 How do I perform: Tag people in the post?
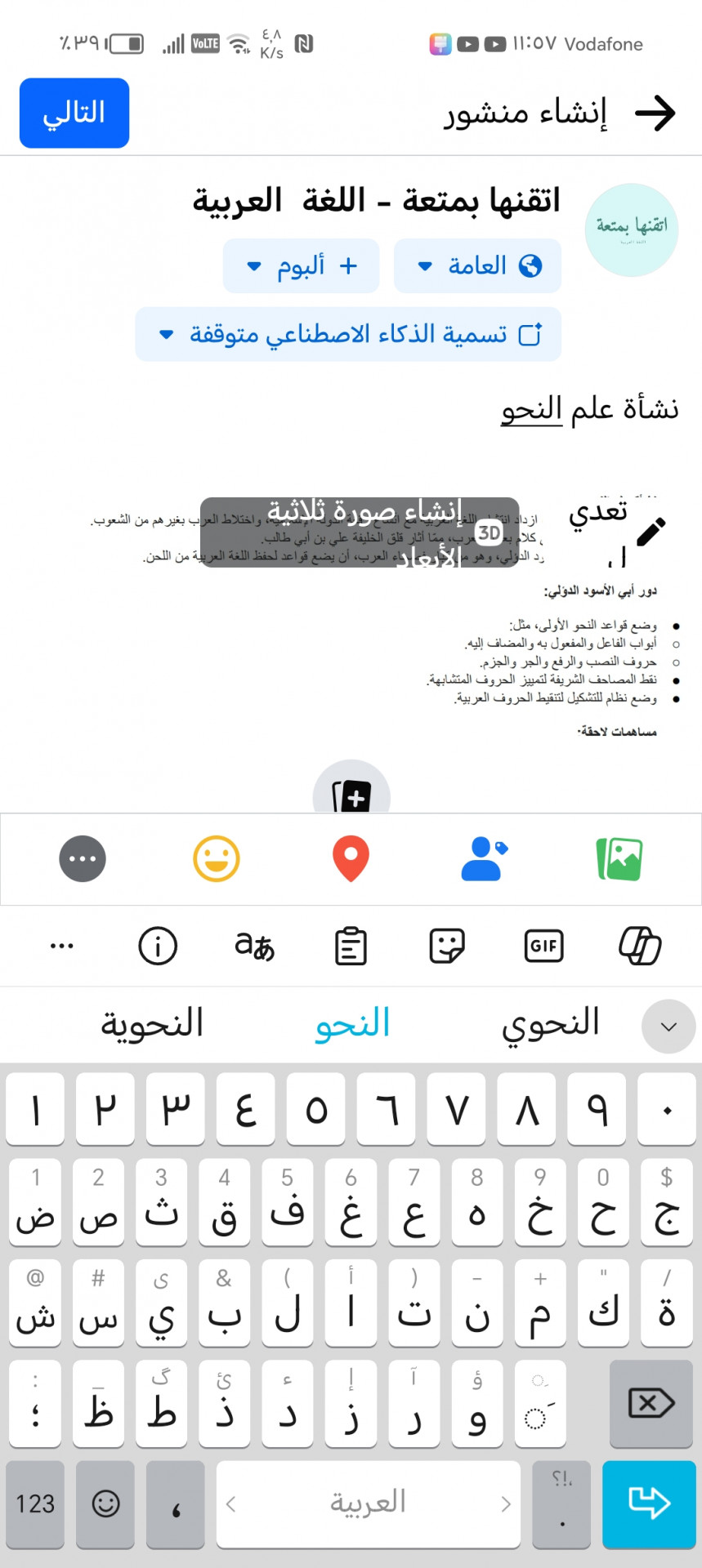pos(484,859)
